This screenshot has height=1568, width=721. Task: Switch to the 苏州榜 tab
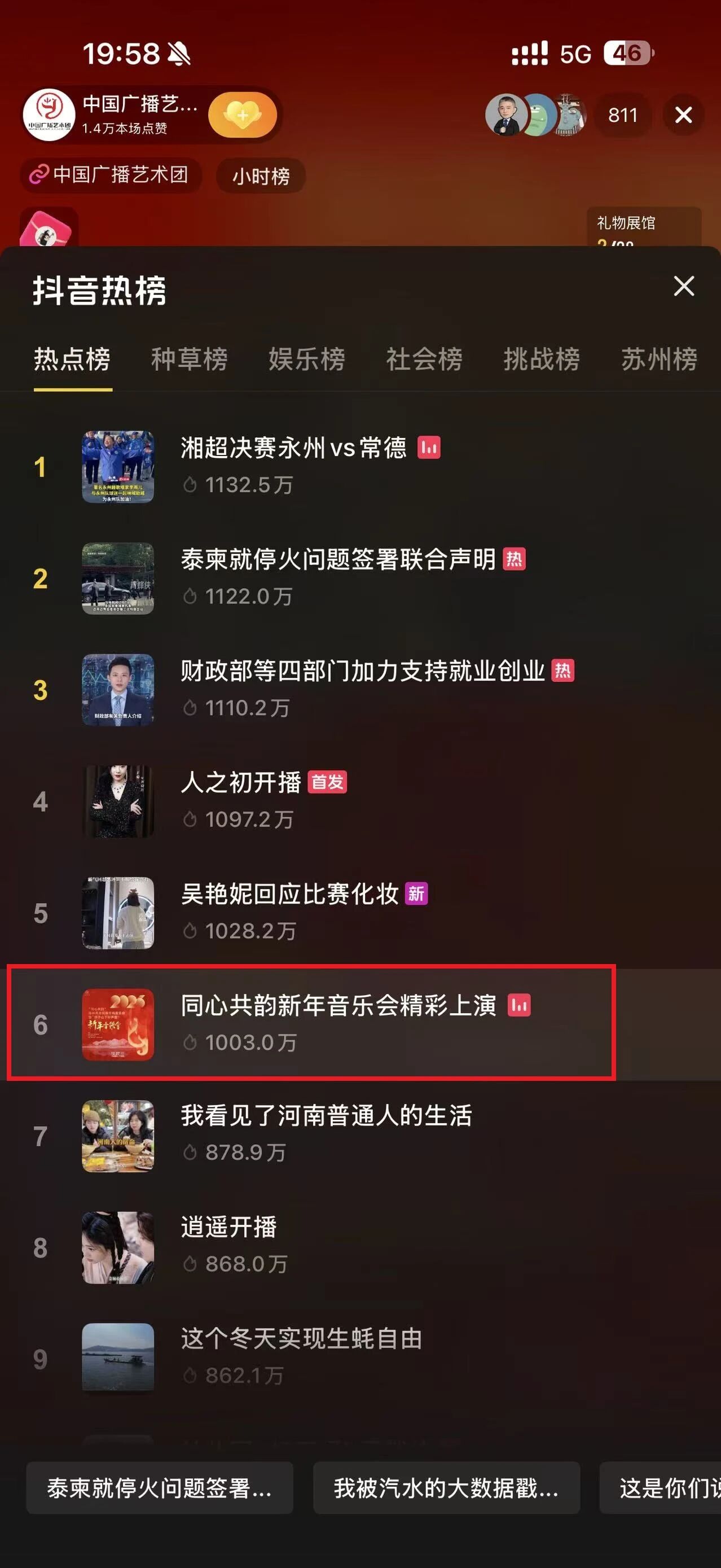tap(658, 359)
